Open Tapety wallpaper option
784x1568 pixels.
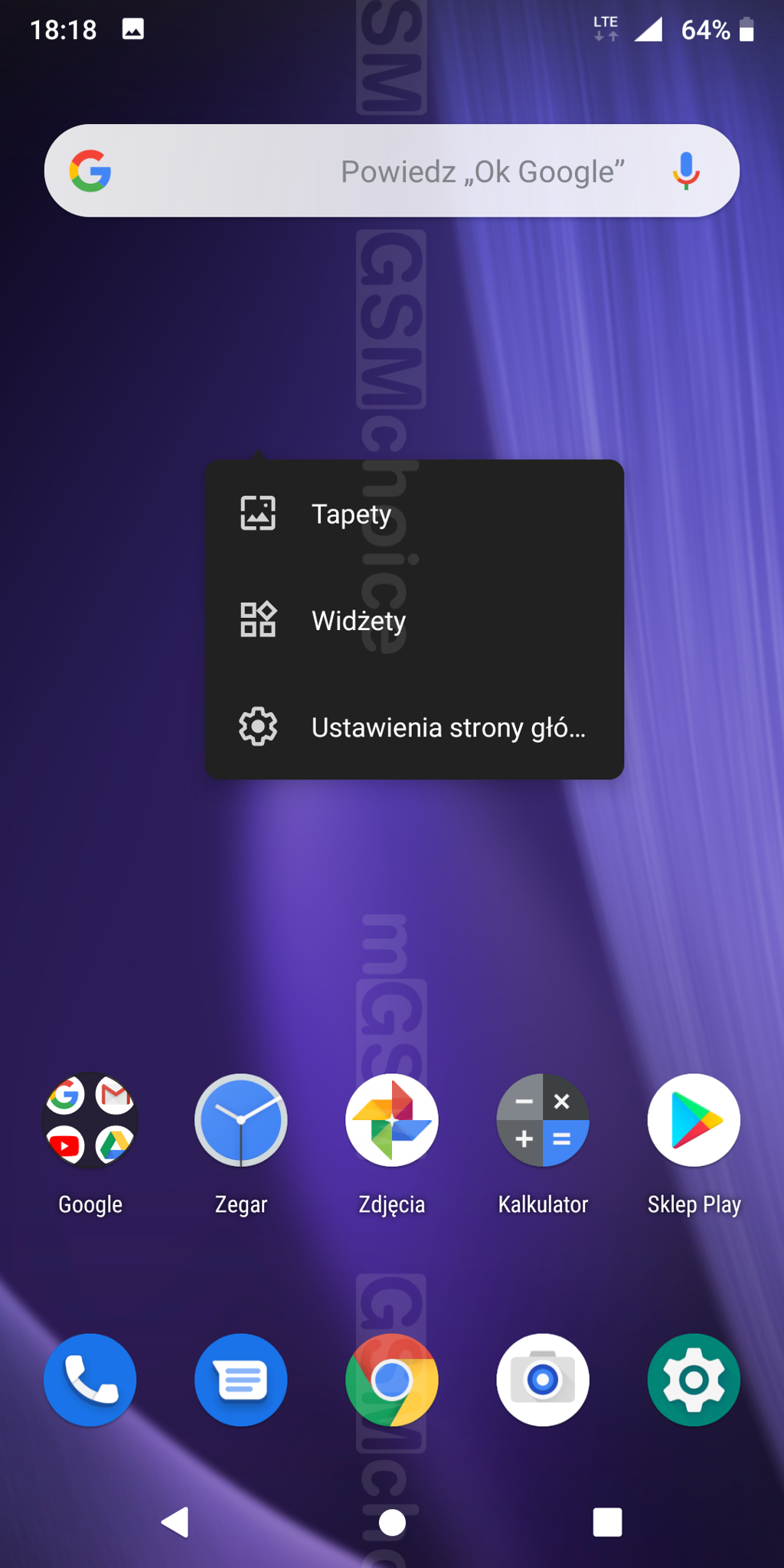coord(413,514)
